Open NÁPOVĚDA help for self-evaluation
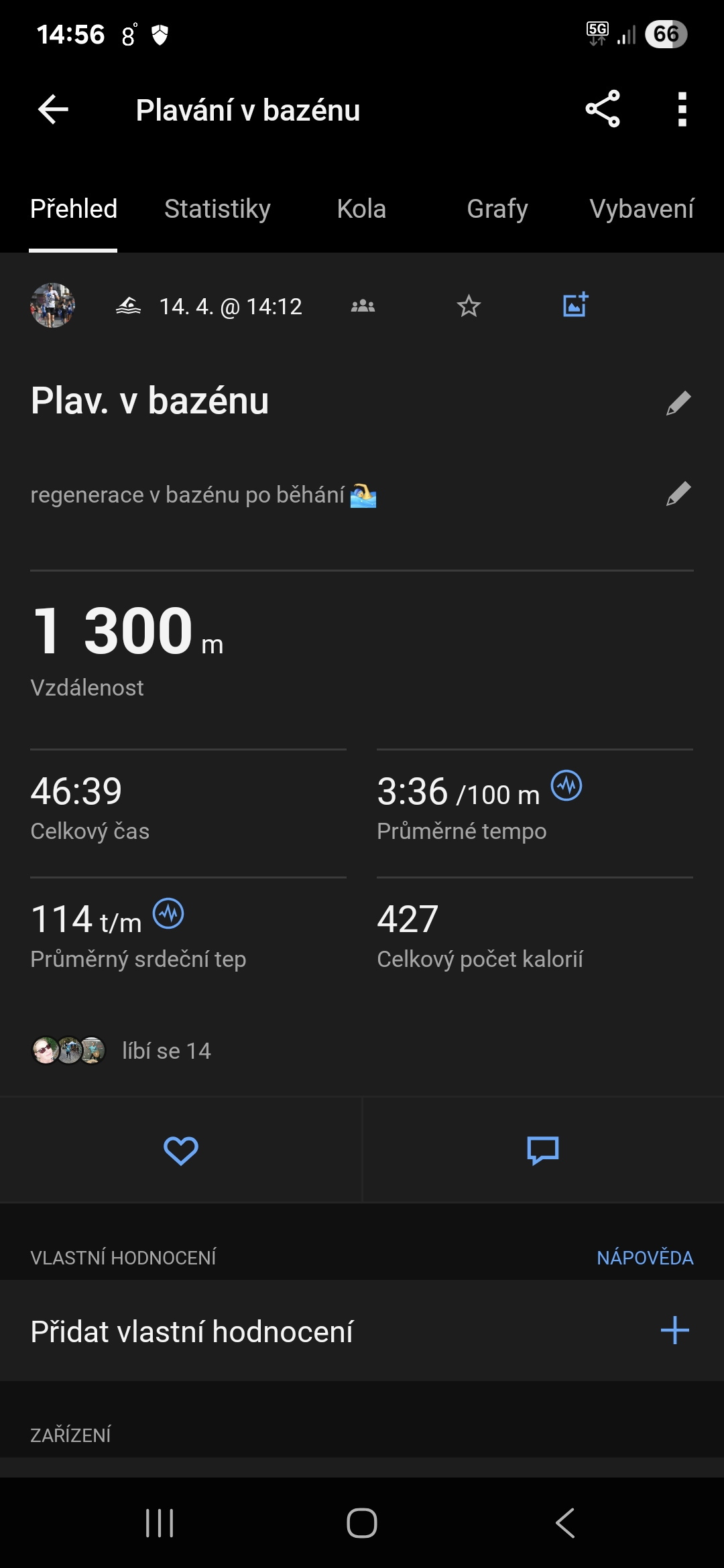Viewport: 724px width, 1568px height. coord(645,1258)
